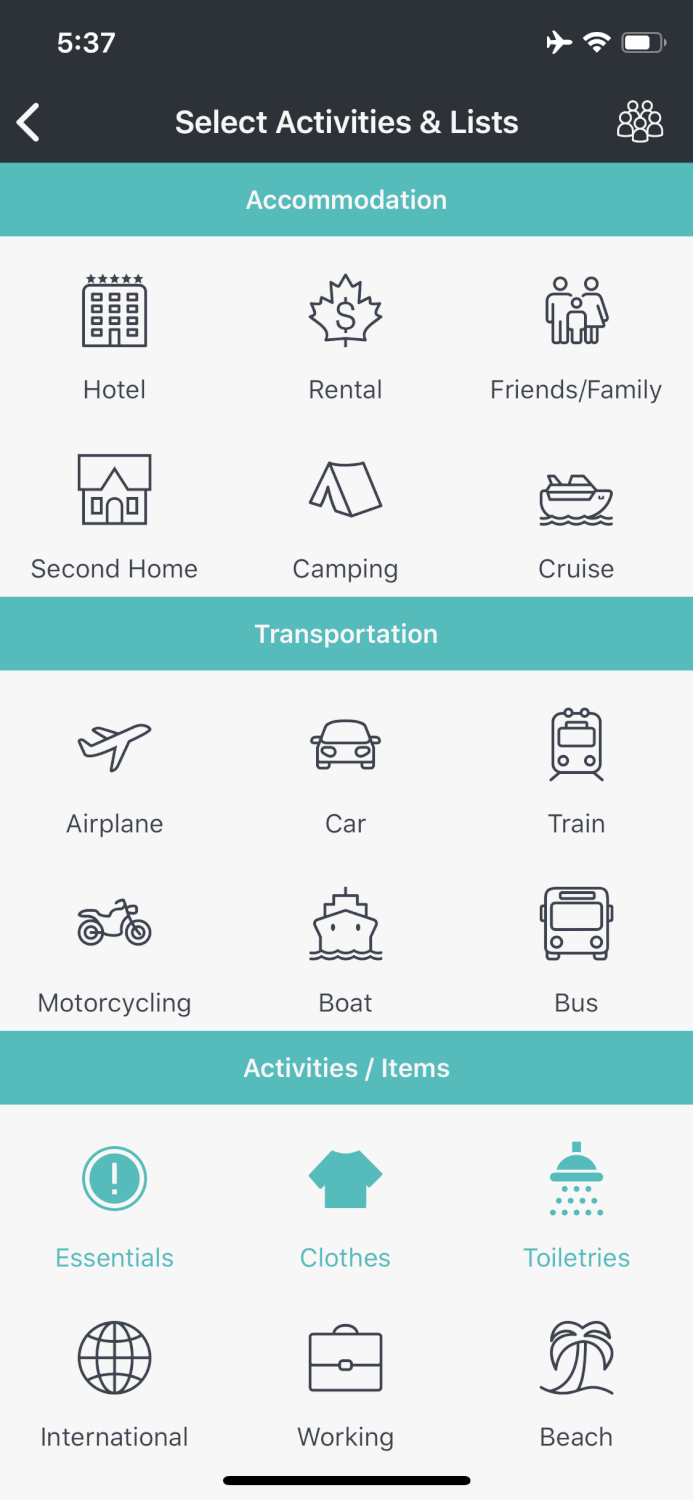Deselect the Essentials list
The image size is (693, 1500).
tap(114, 1206)
